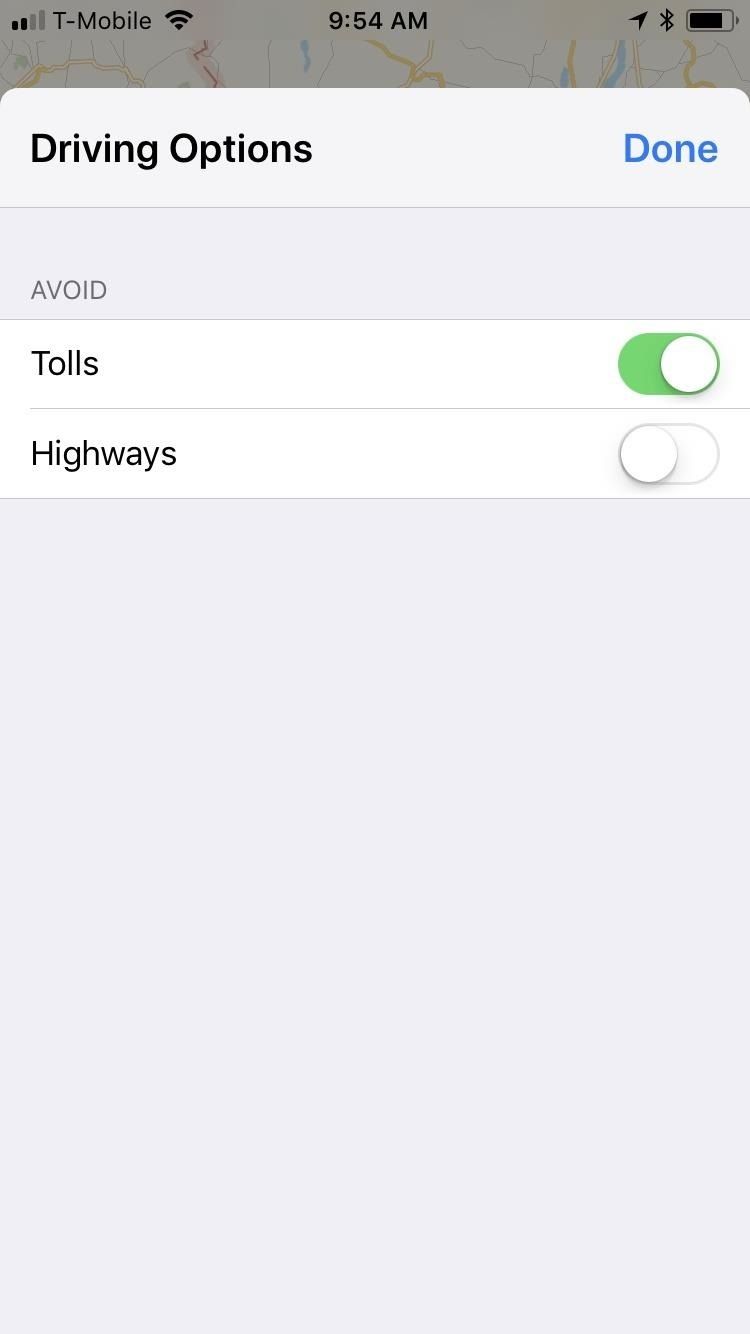
Task: Open the Tolls row label
Action: coord(64,363)
